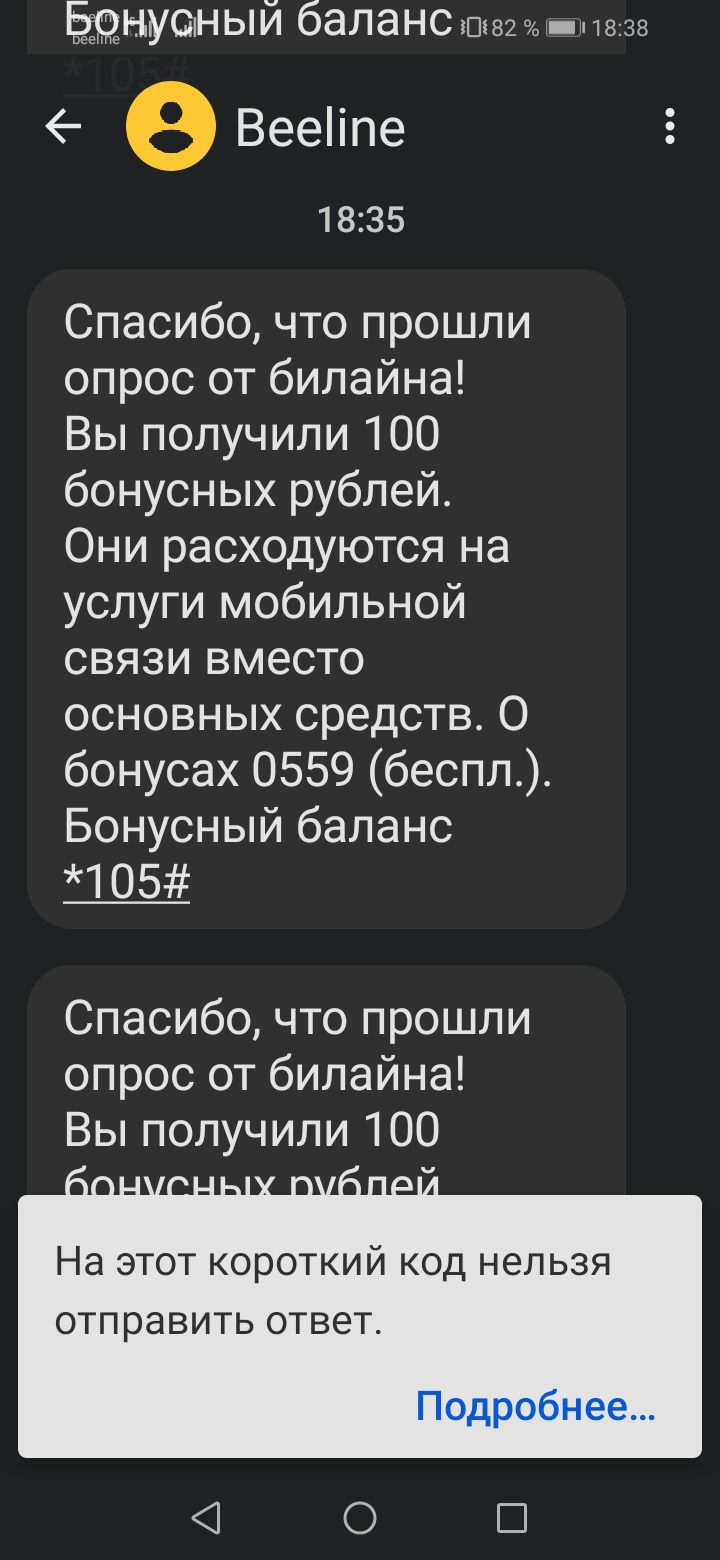Open recent apps with the square button
The image size is (720, 1560).
(512, 1517)
